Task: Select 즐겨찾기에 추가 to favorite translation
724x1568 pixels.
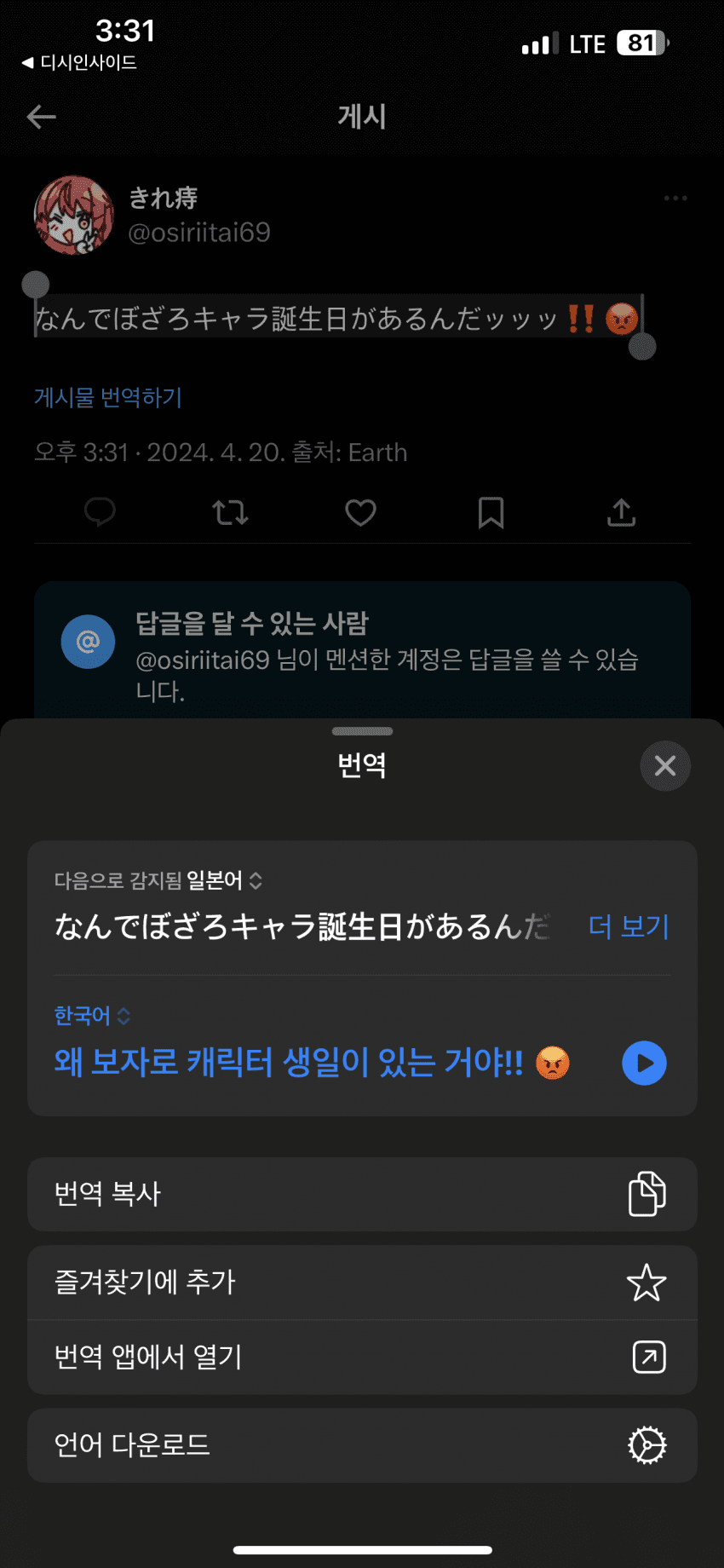Action: 362,1283
